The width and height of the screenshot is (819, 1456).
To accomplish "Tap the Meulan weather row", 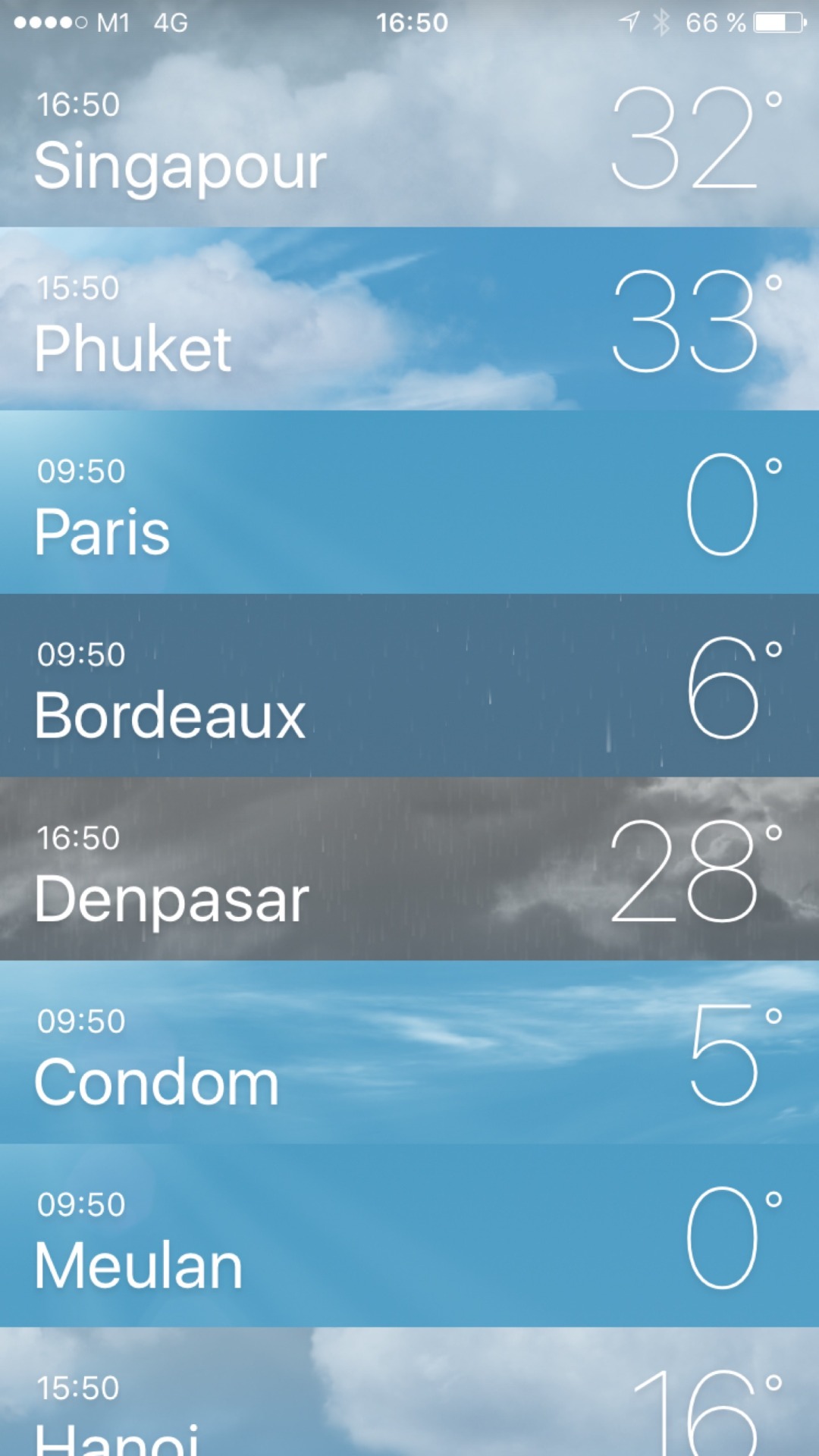I will tap(409, 1238).
